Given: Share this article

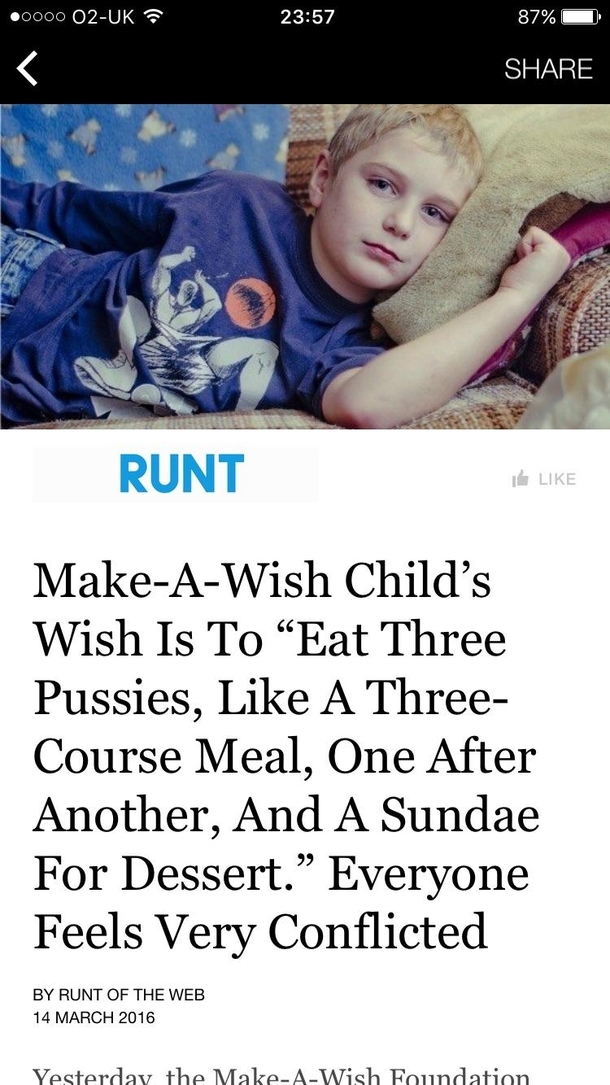Looking at the screenshot, I should point(548,68).
